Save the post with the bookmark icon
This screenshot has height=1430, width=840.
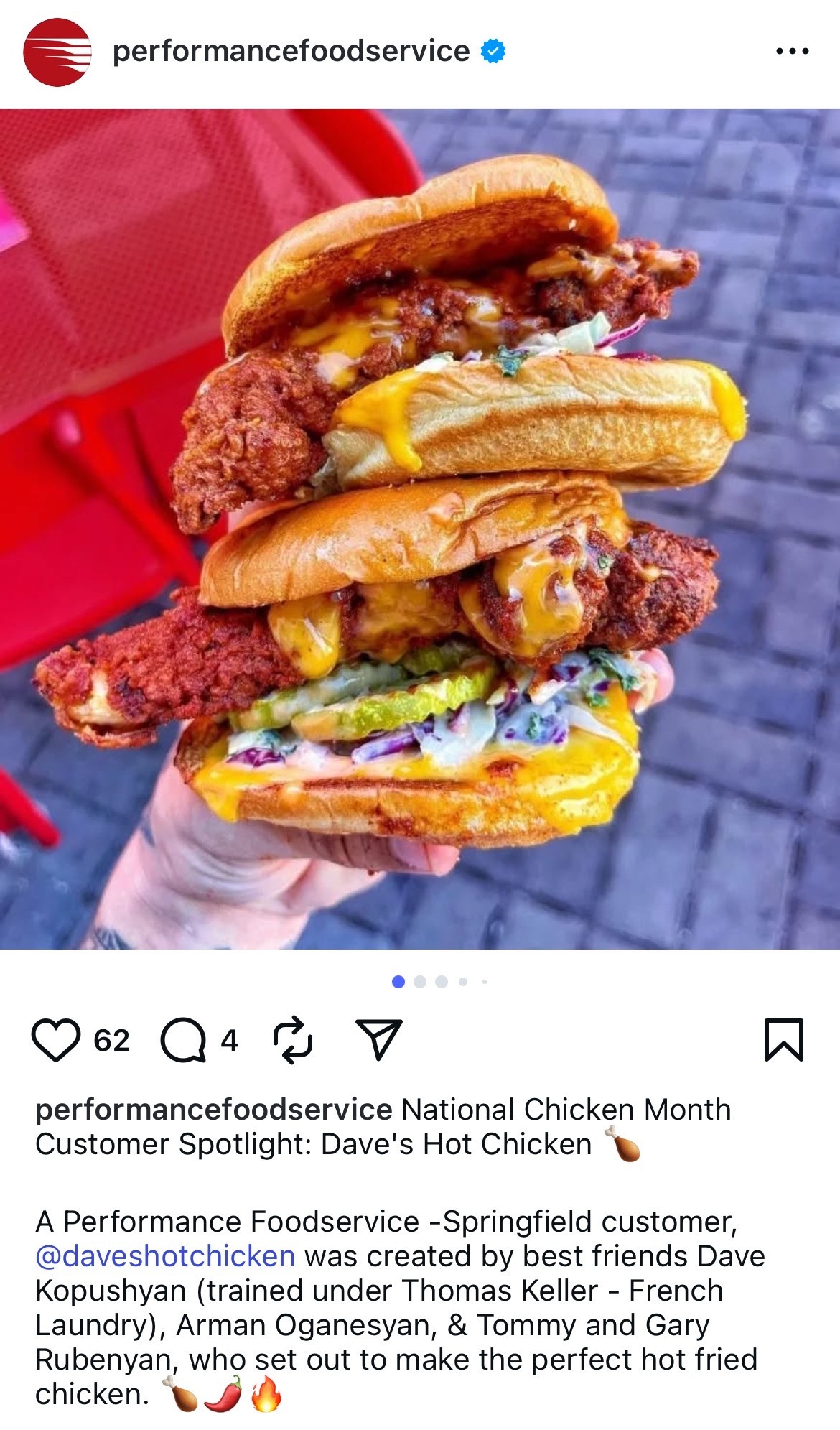(783, 1040)
